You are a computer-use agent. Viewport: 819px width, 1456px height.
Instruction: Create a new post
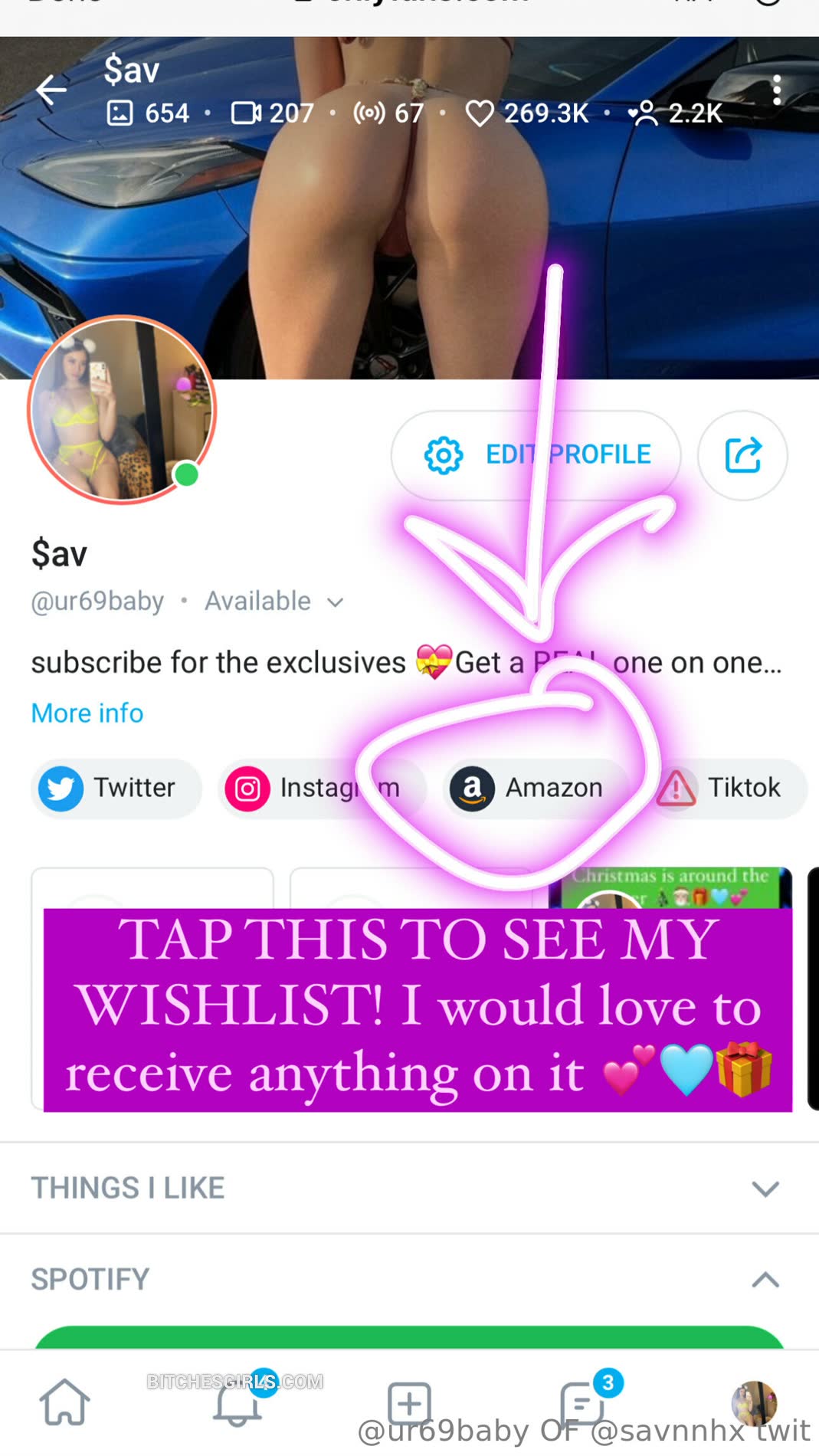pyautogui.click(x=409, y=1404)
